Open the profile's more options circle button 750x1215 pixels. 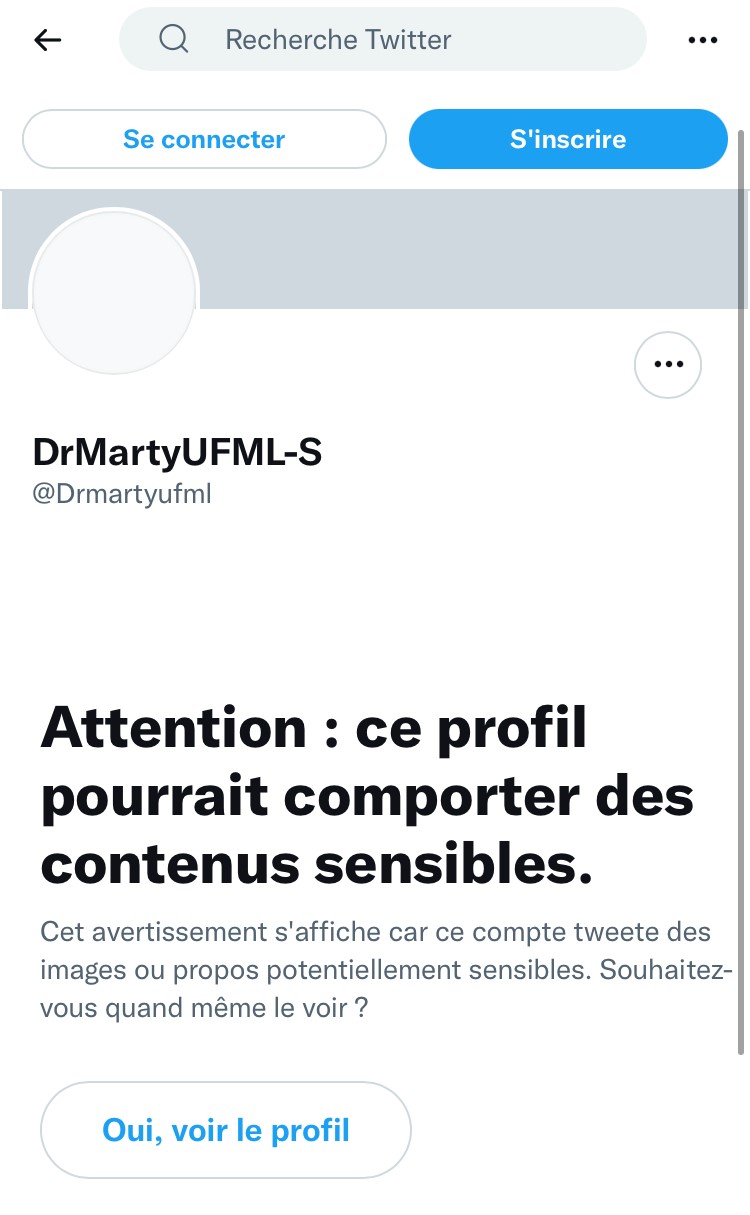point(668,365)
